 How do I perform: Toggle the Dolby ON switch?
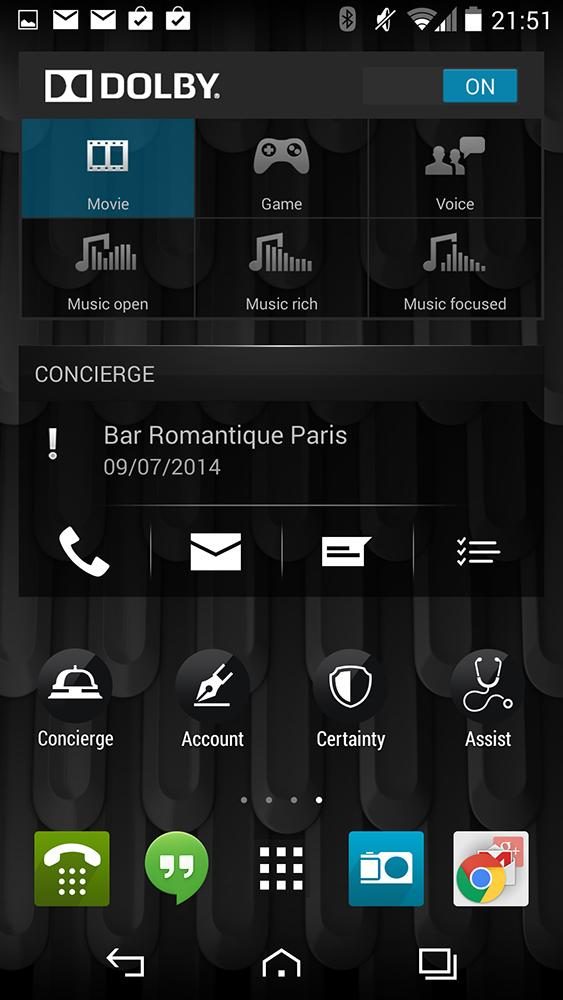click(440, 86)
